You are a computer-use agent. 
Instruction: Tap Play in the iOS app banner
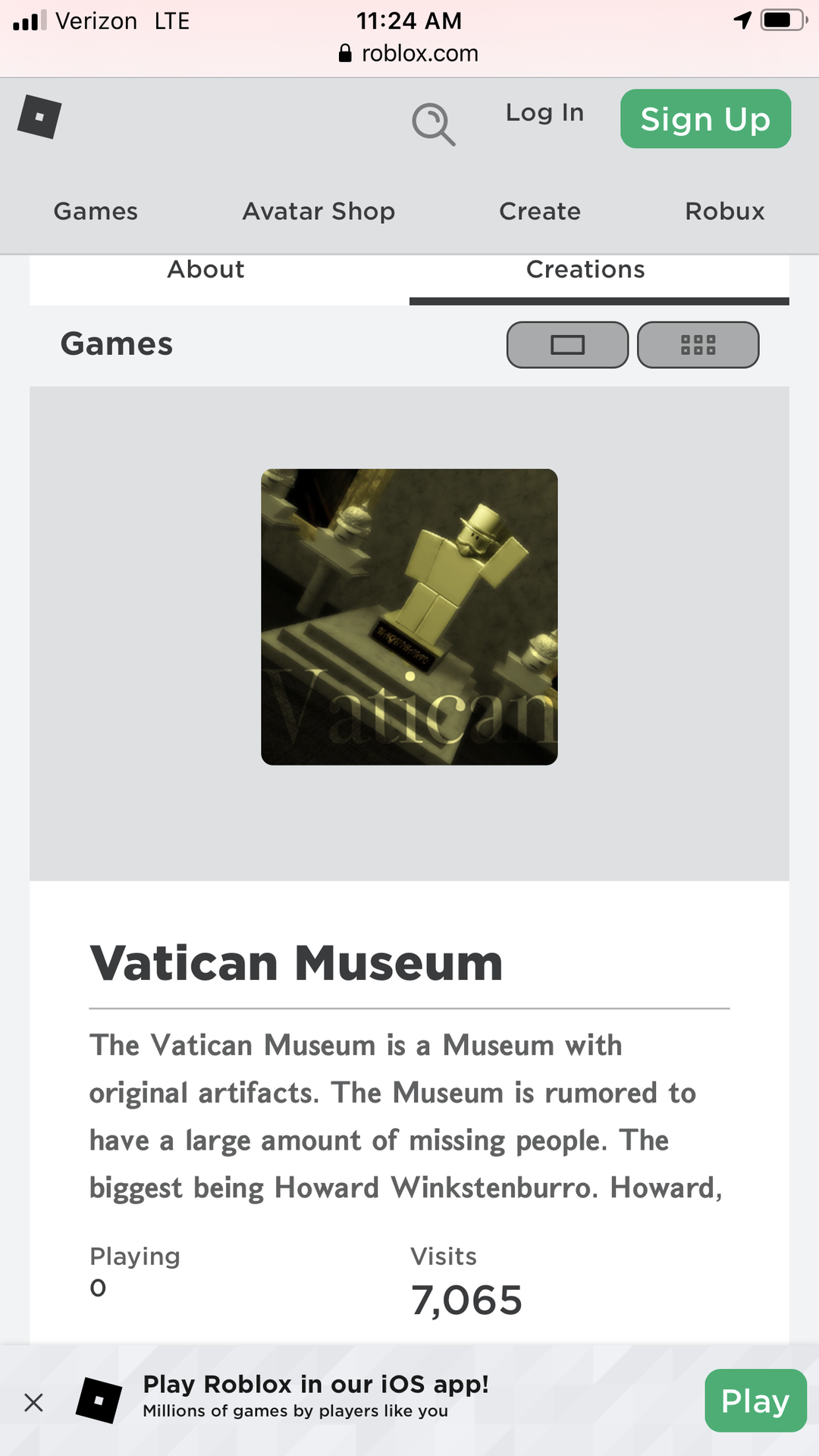pos(755,1401)
